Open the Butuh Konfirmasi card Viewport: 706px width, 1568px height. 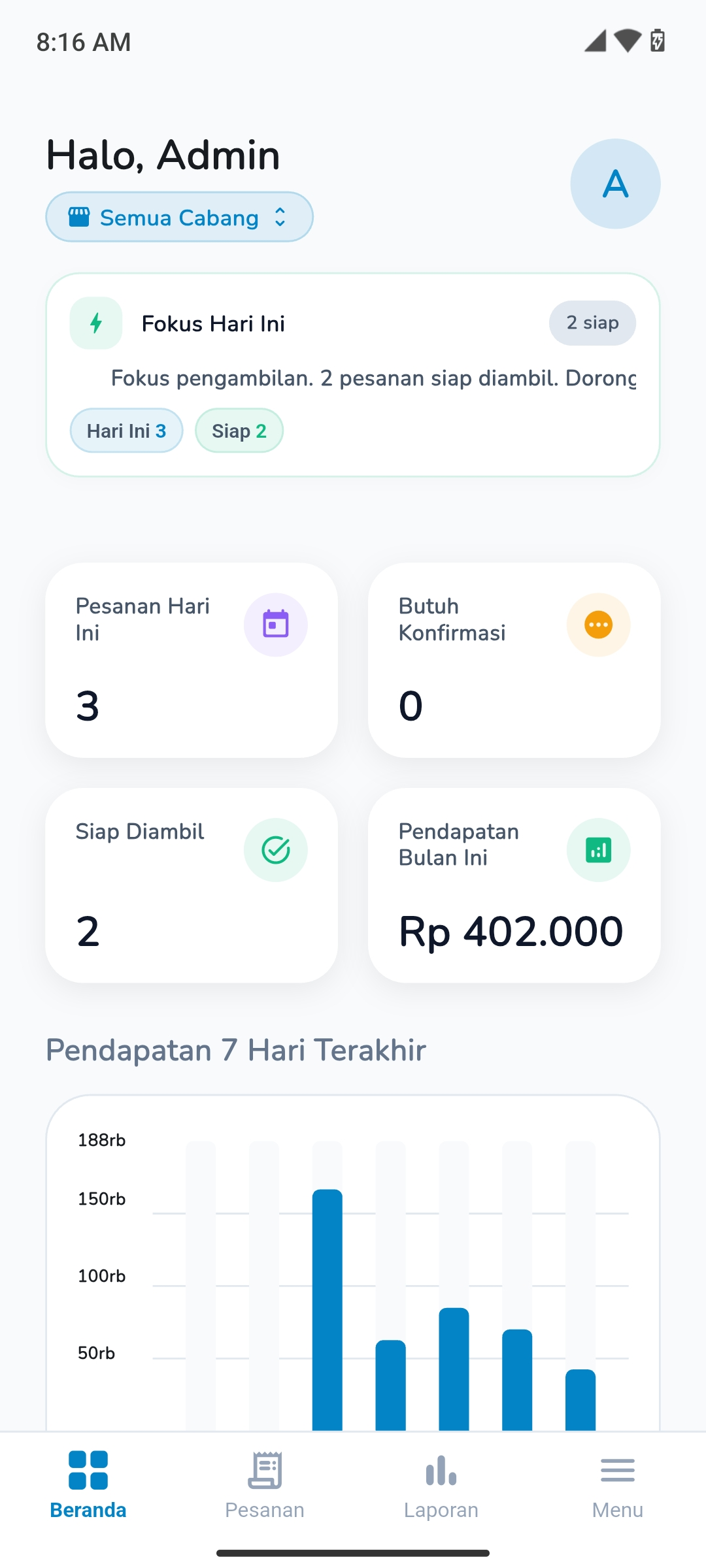(x=514, y=660)
